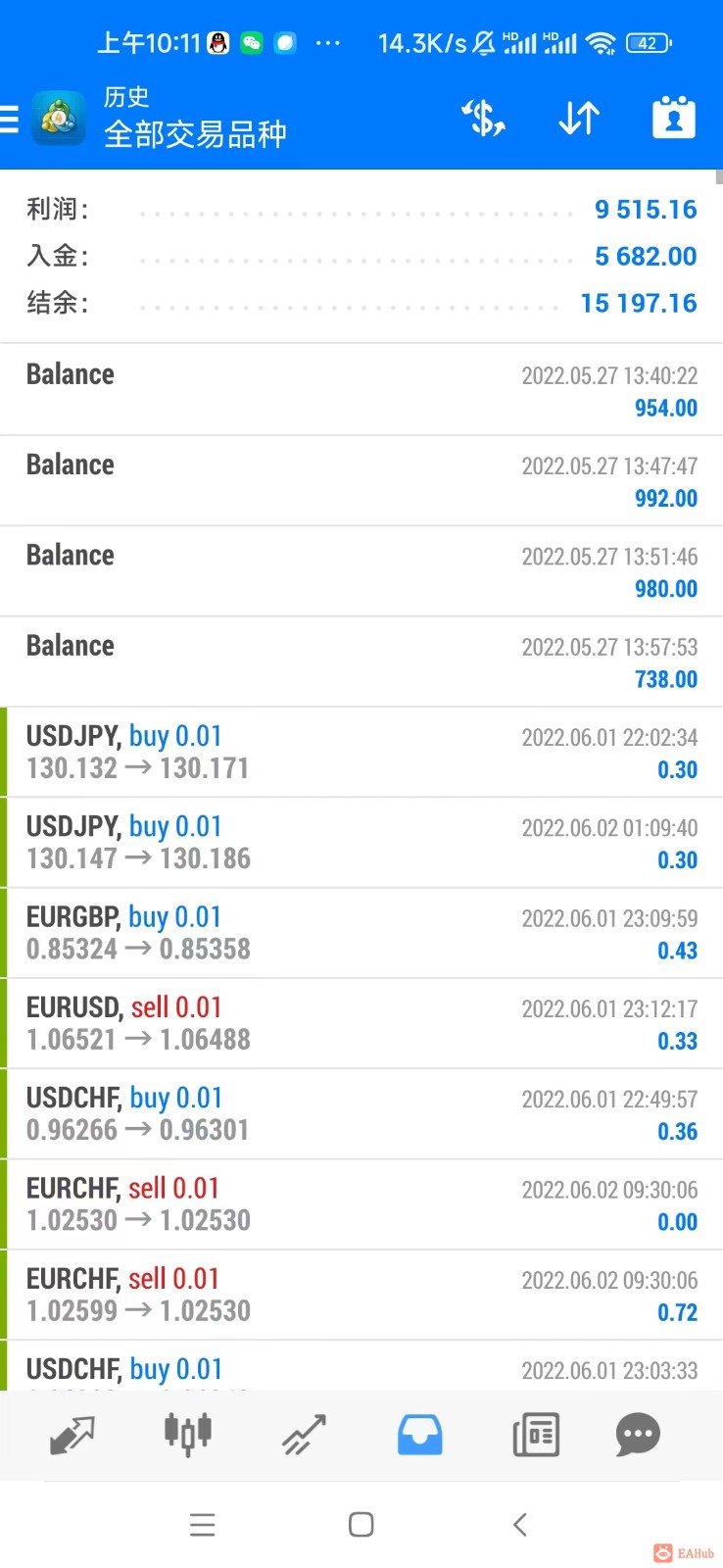Image resolution: width=723 pixels, height=1568 pixels.
Task: Expand the EURCHF sell trade with 0.72 profit
Action: click(x=361, y=1295)
